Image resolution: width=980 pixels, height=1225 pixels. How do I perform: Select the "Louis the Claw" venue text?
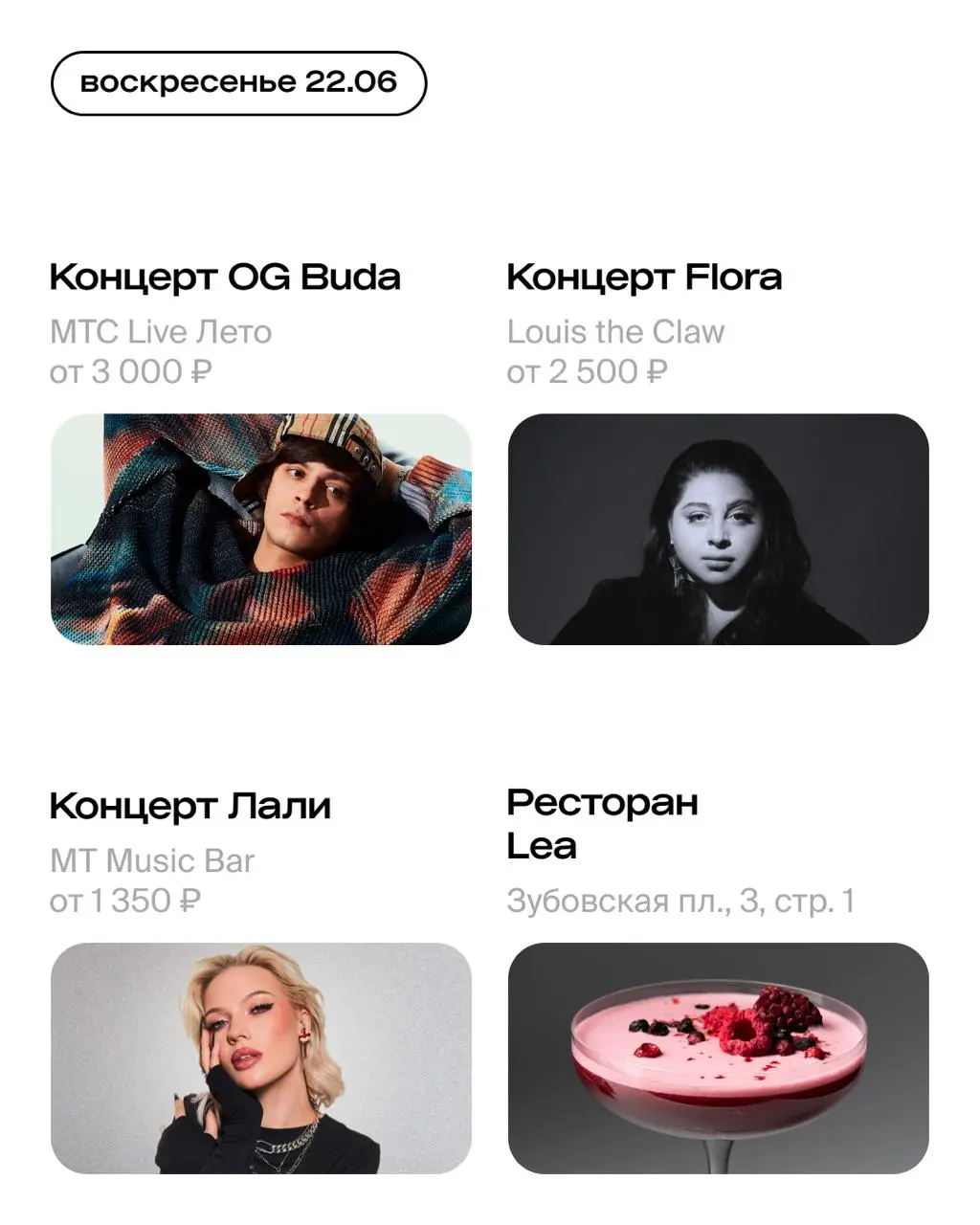pyautogui.click(x=616, y=332)
